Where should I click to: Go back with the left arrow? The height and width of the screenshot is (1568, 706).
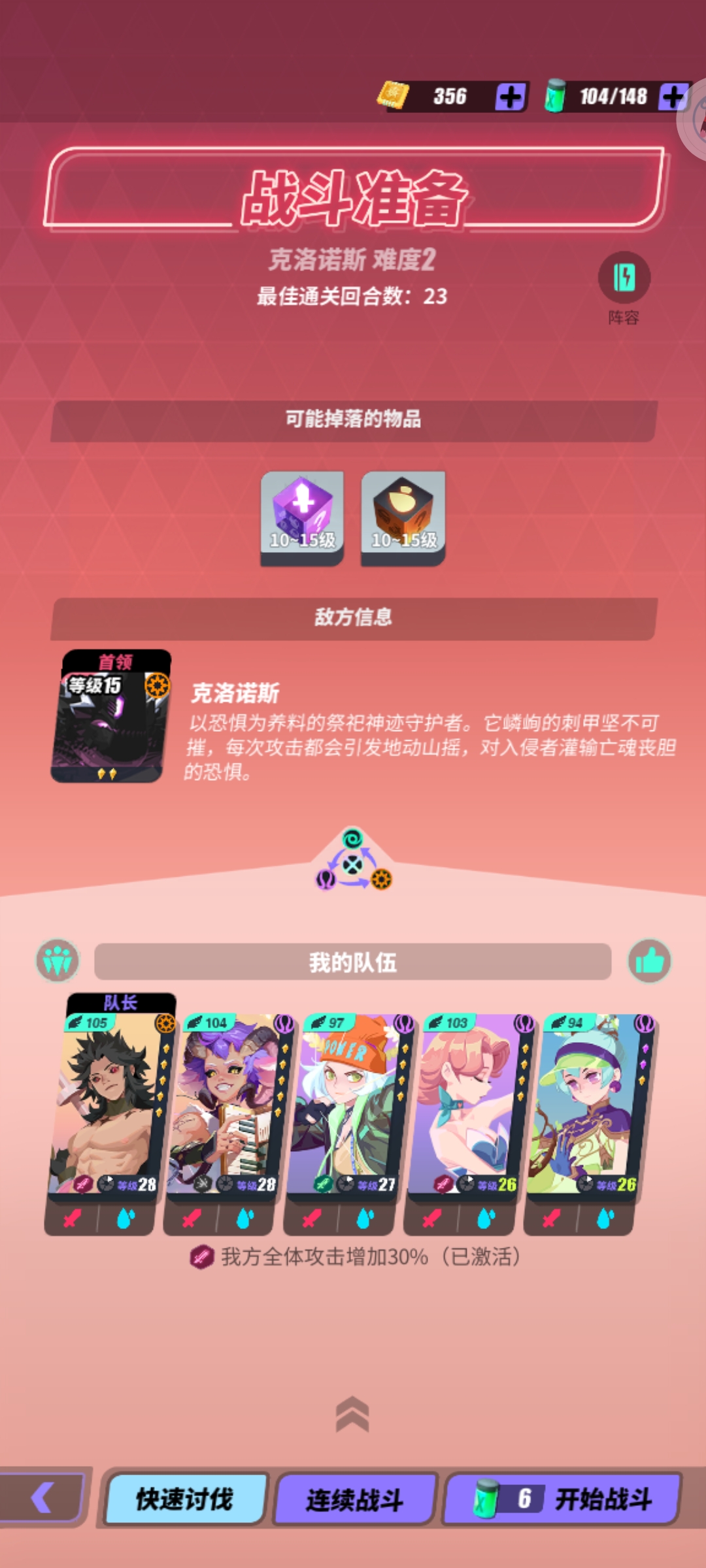coord(42,1498)
